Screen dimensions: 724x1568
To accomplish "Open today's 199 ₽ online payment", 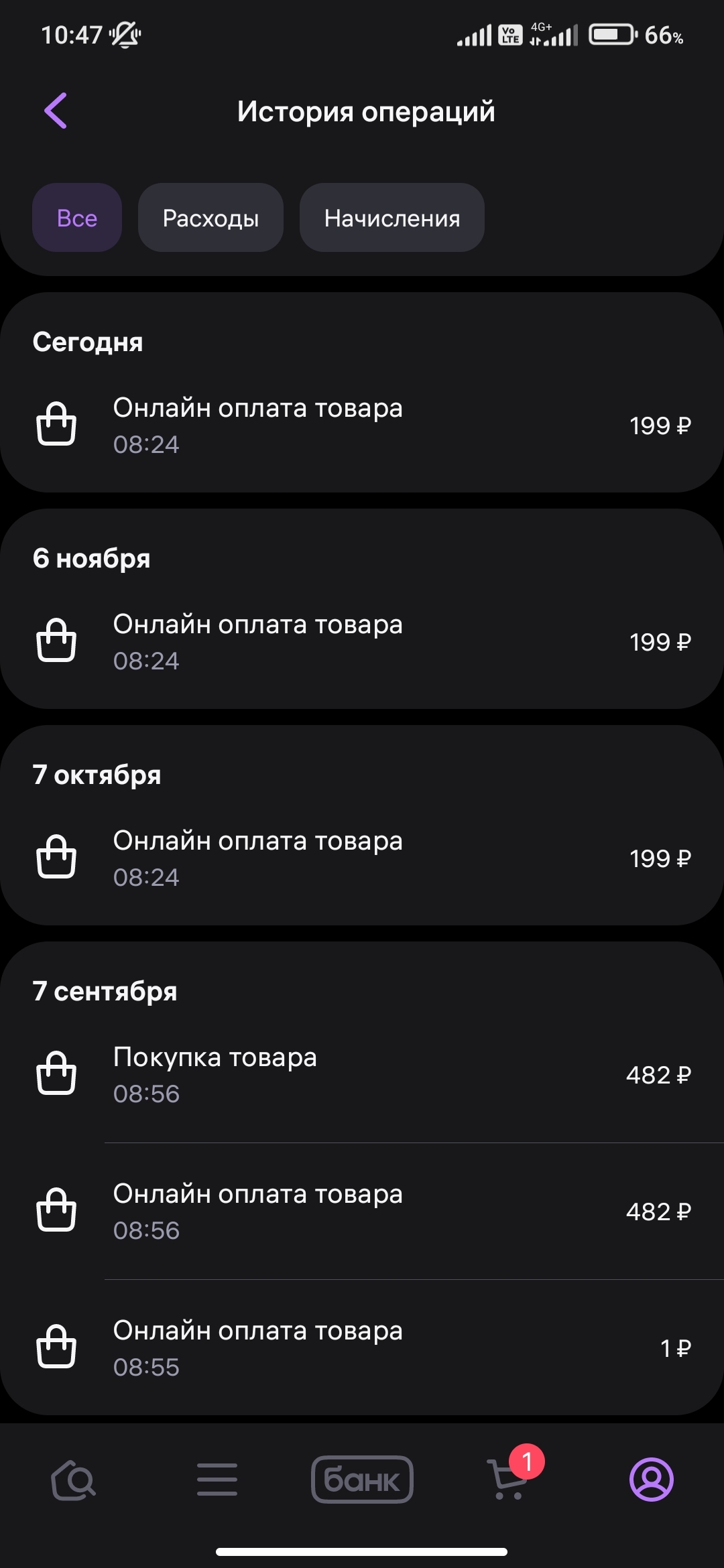I will (x=362, y=426).
